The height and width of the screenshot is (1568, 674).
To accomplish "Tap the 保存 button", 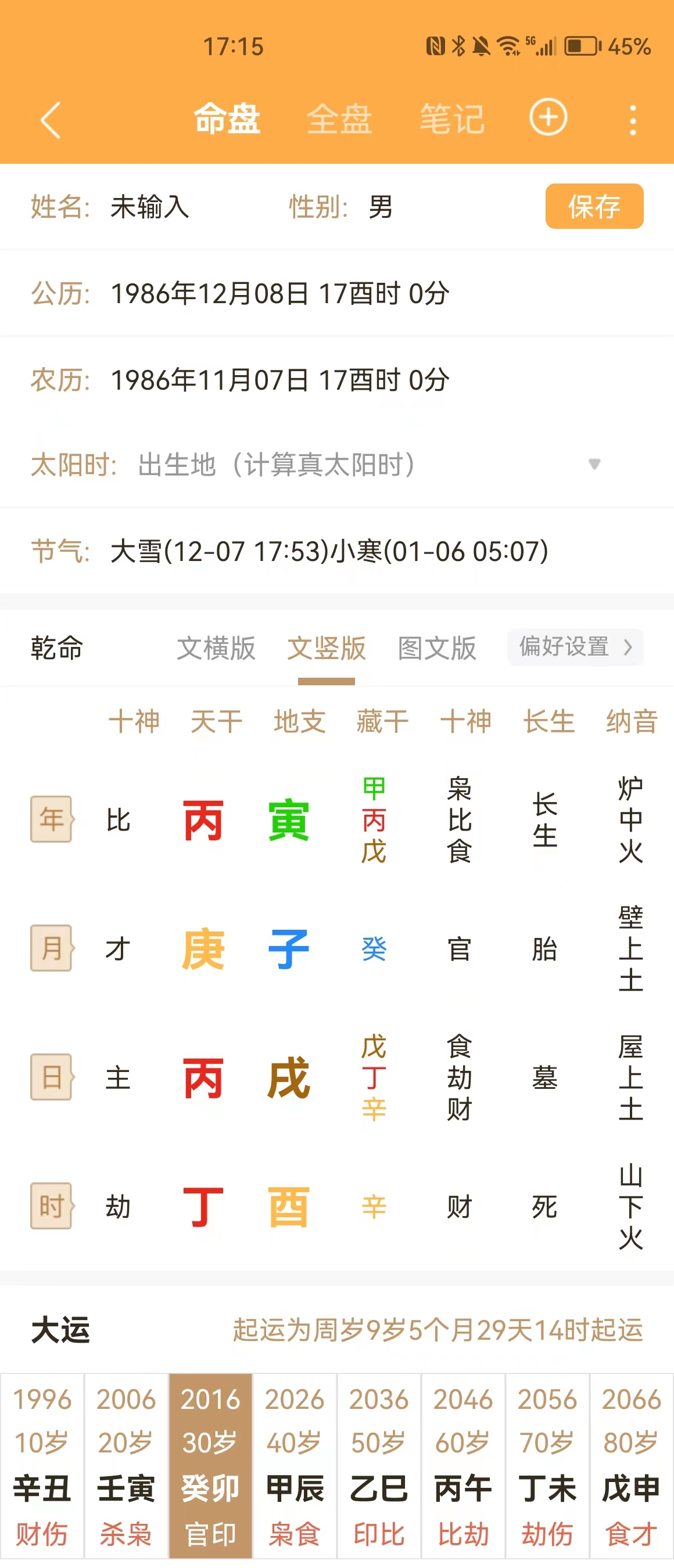I will pyautogui.click(x=594, y=206).
